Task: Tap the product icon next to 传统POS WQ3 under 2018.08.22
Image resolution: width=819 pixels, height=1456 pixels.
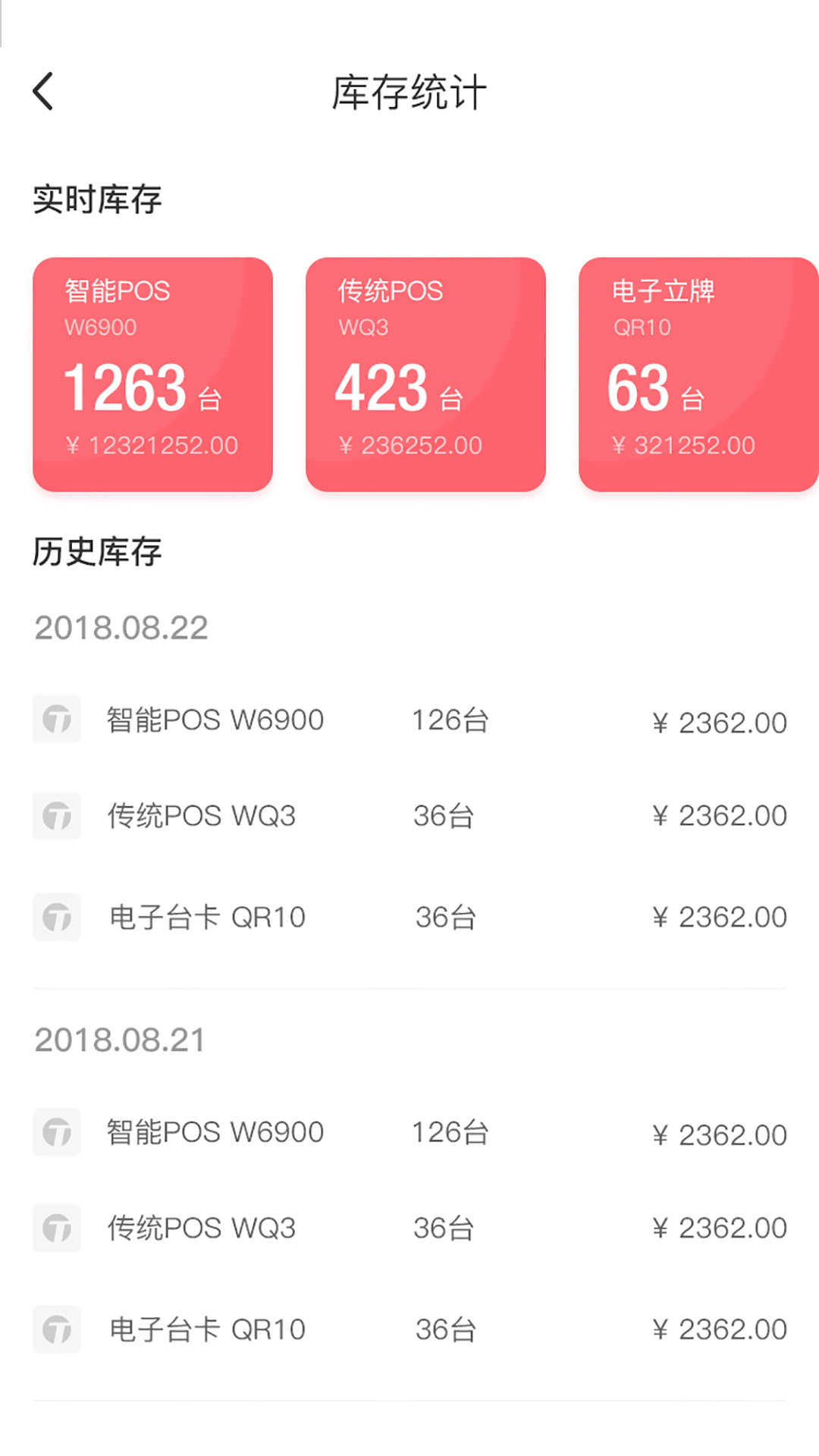Action: point(57,817)
